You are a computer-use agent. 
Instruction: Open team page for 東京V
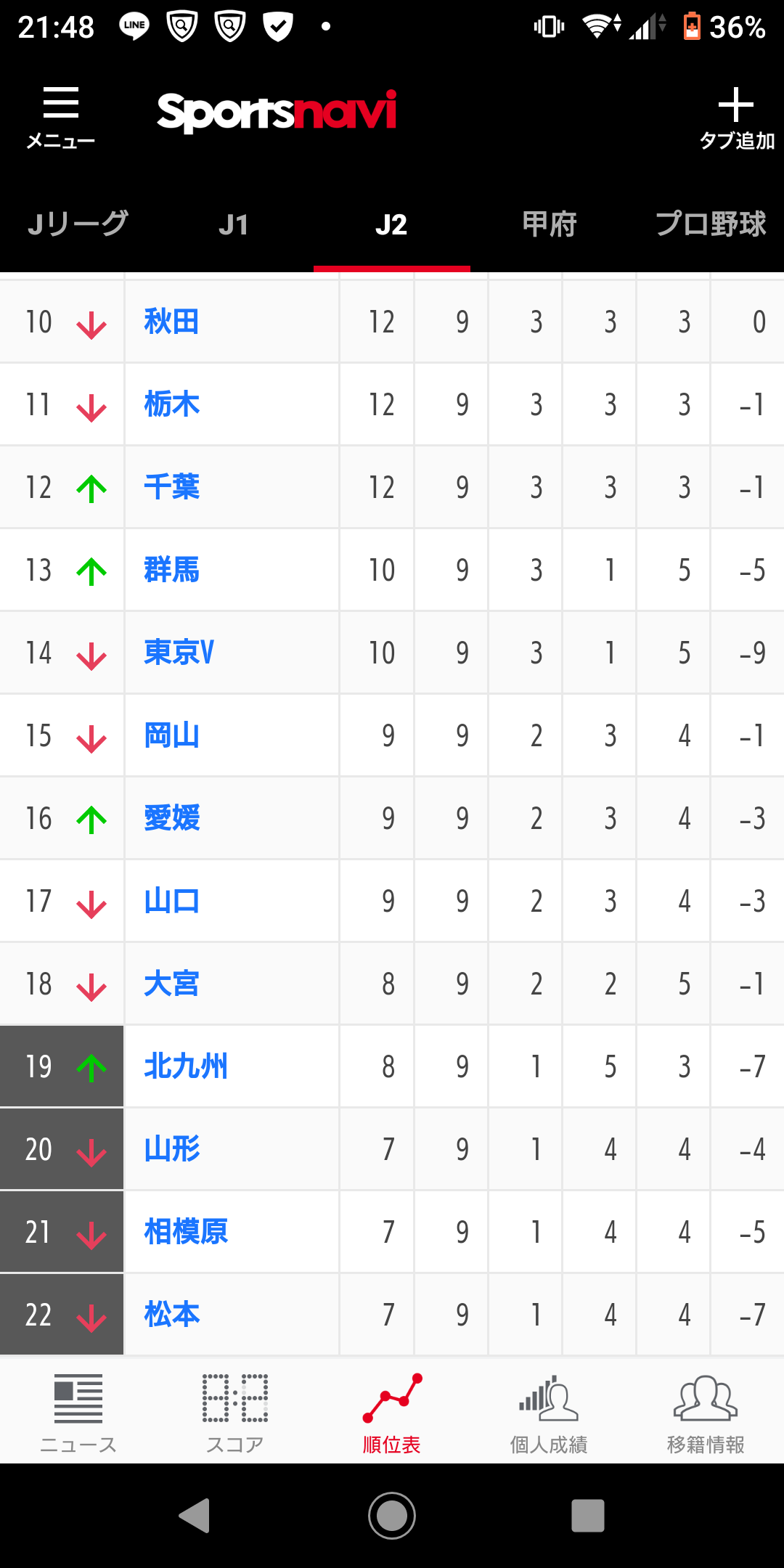[179, 653]
